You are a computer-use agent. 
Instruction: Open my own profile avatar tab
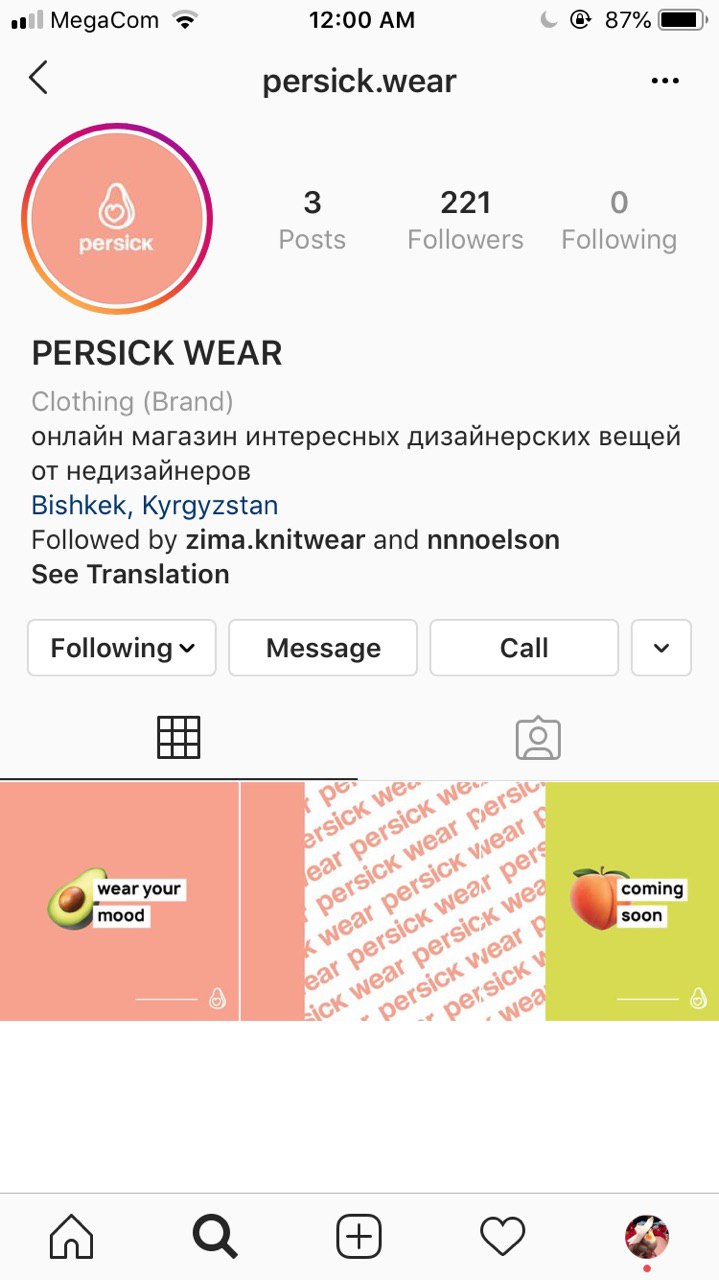647,1237
